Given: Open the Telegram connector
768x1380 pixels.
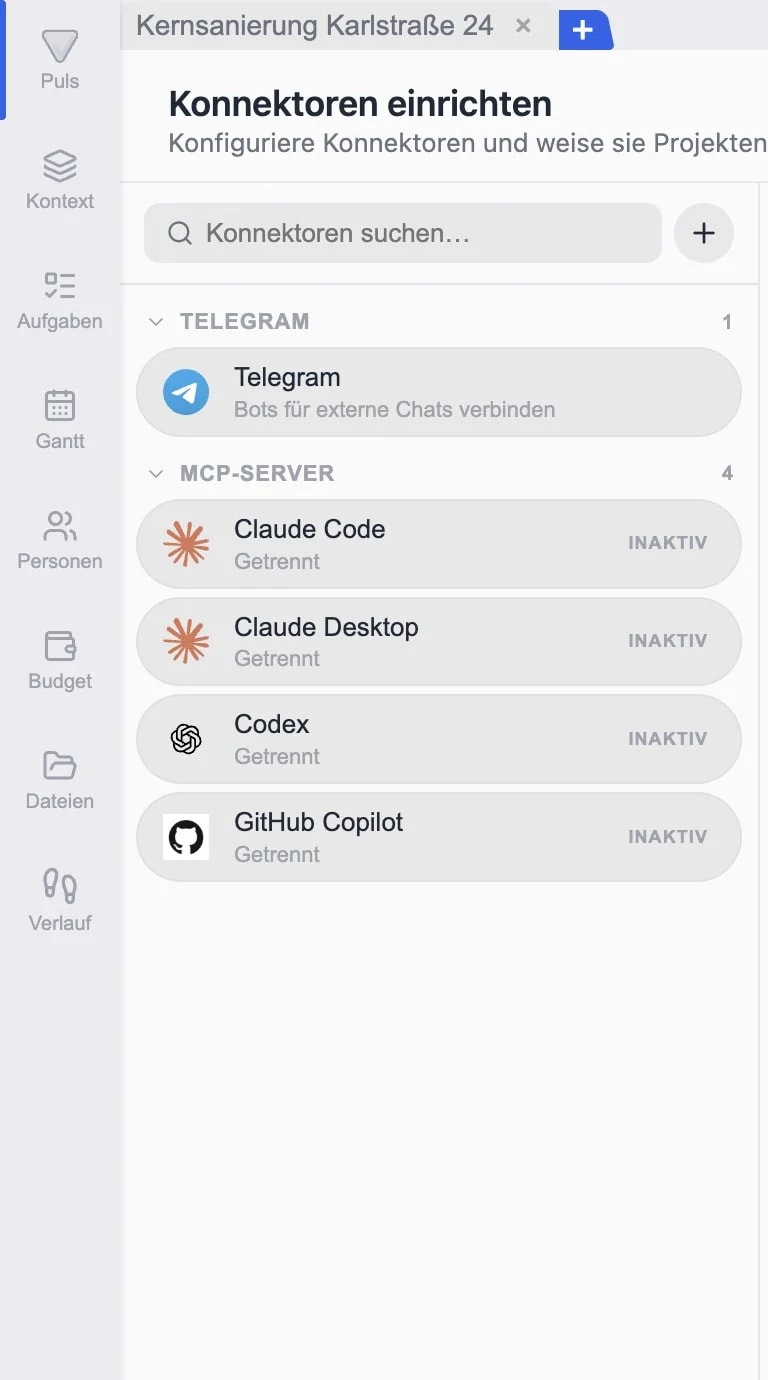Looking at the screenshot, I should (x=439, y=392).
